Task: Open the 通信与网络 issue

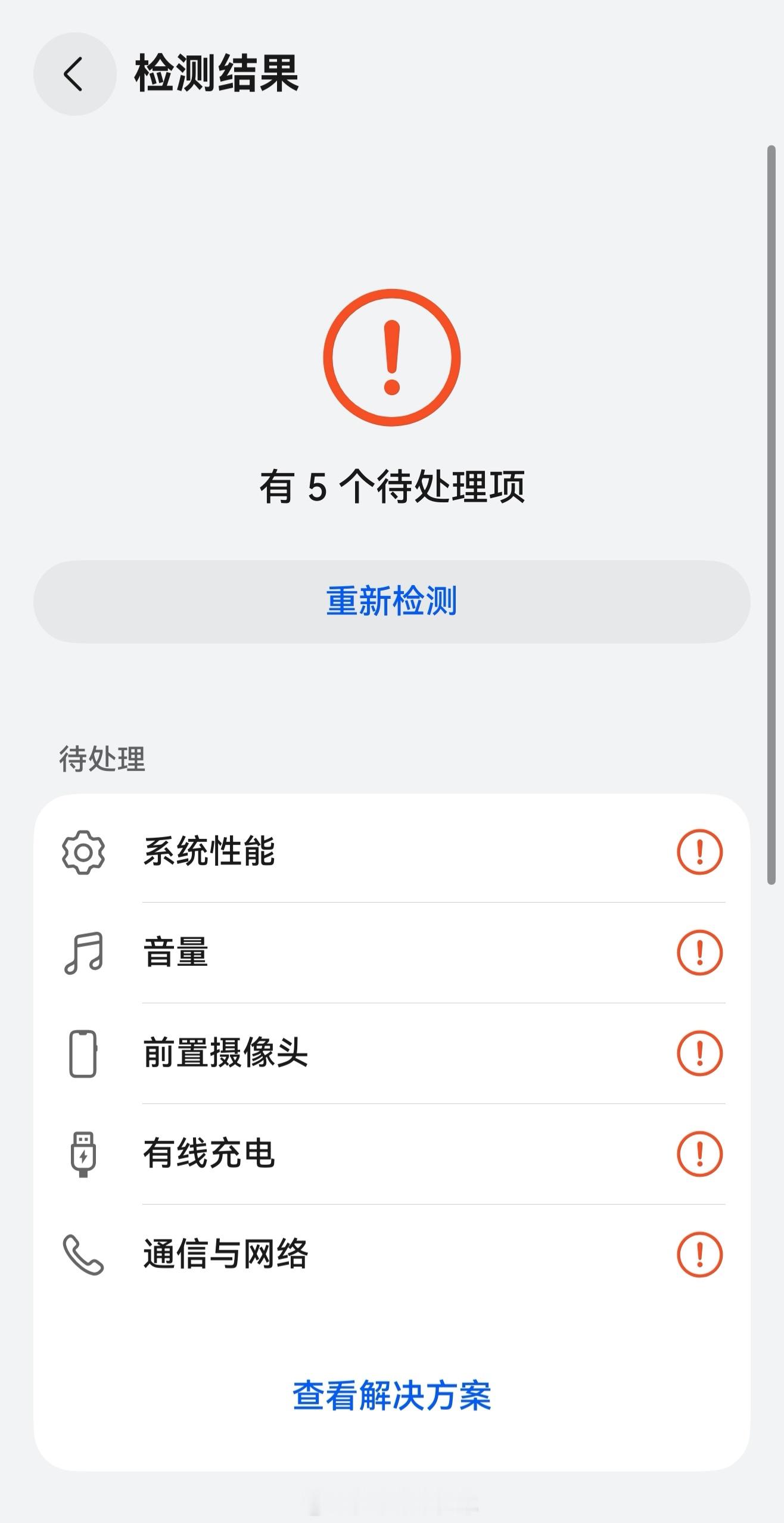Action: (391, 1255)
